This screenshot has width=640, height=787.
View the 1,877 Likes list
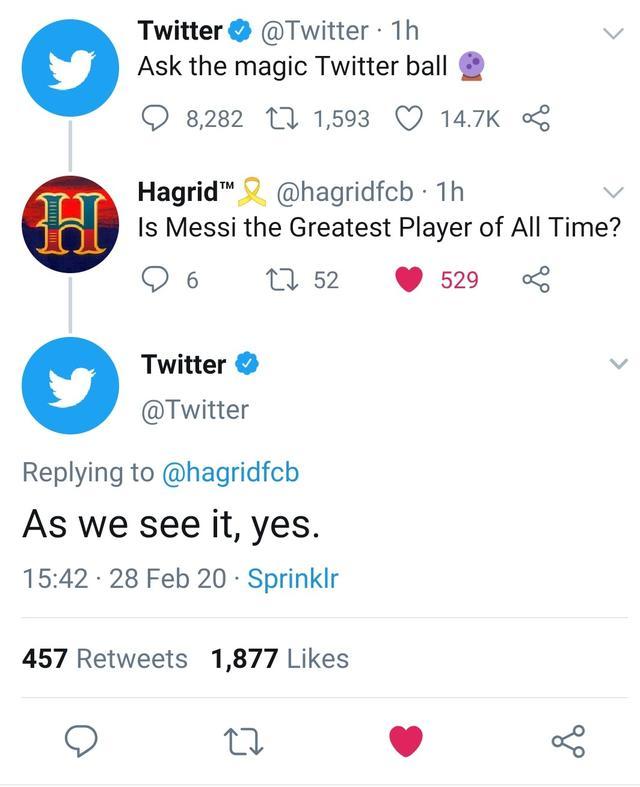click(x=280, y=659)
